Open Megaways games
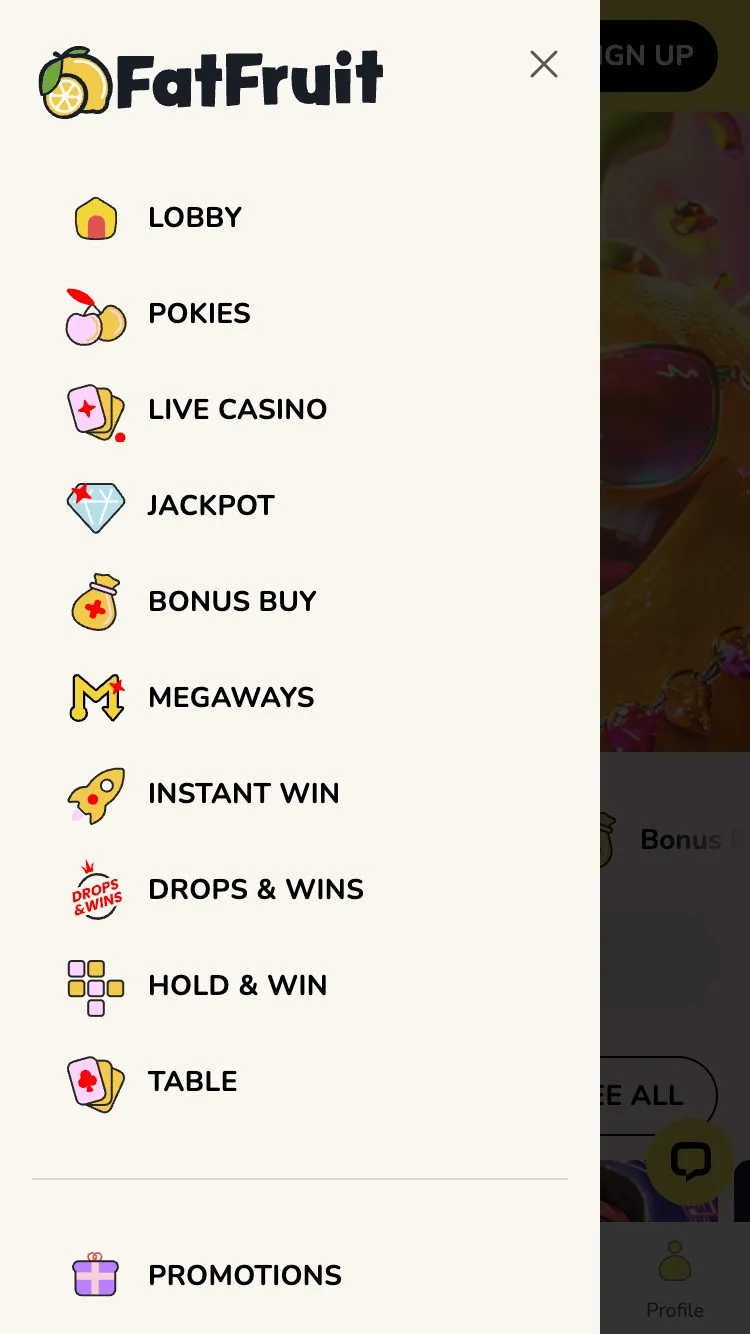750x1334 pixels. (x=231, y=698)
